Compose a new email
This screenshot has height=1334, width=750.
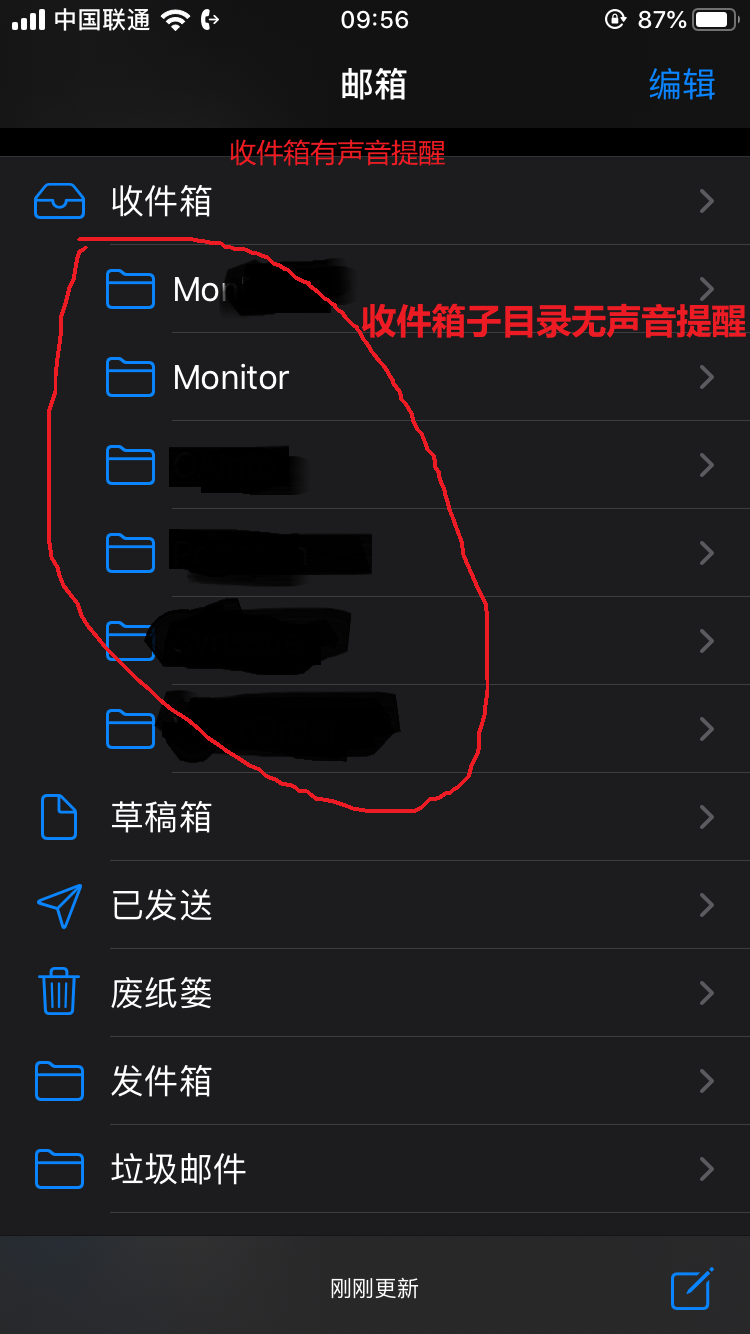692,1288
